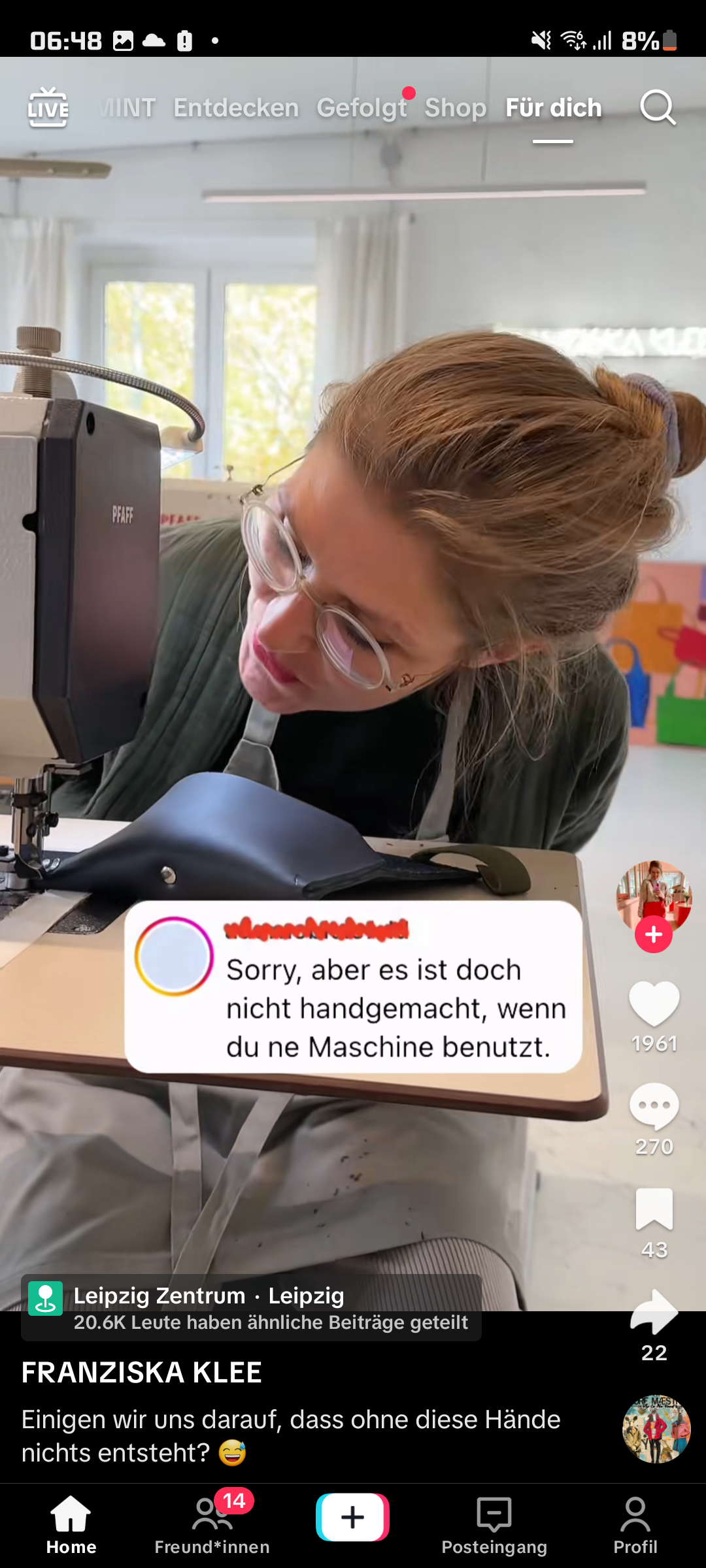This screenshot has width=706, height=1568.
Task: Switch to the Entdecken tab
Action: 236,108
